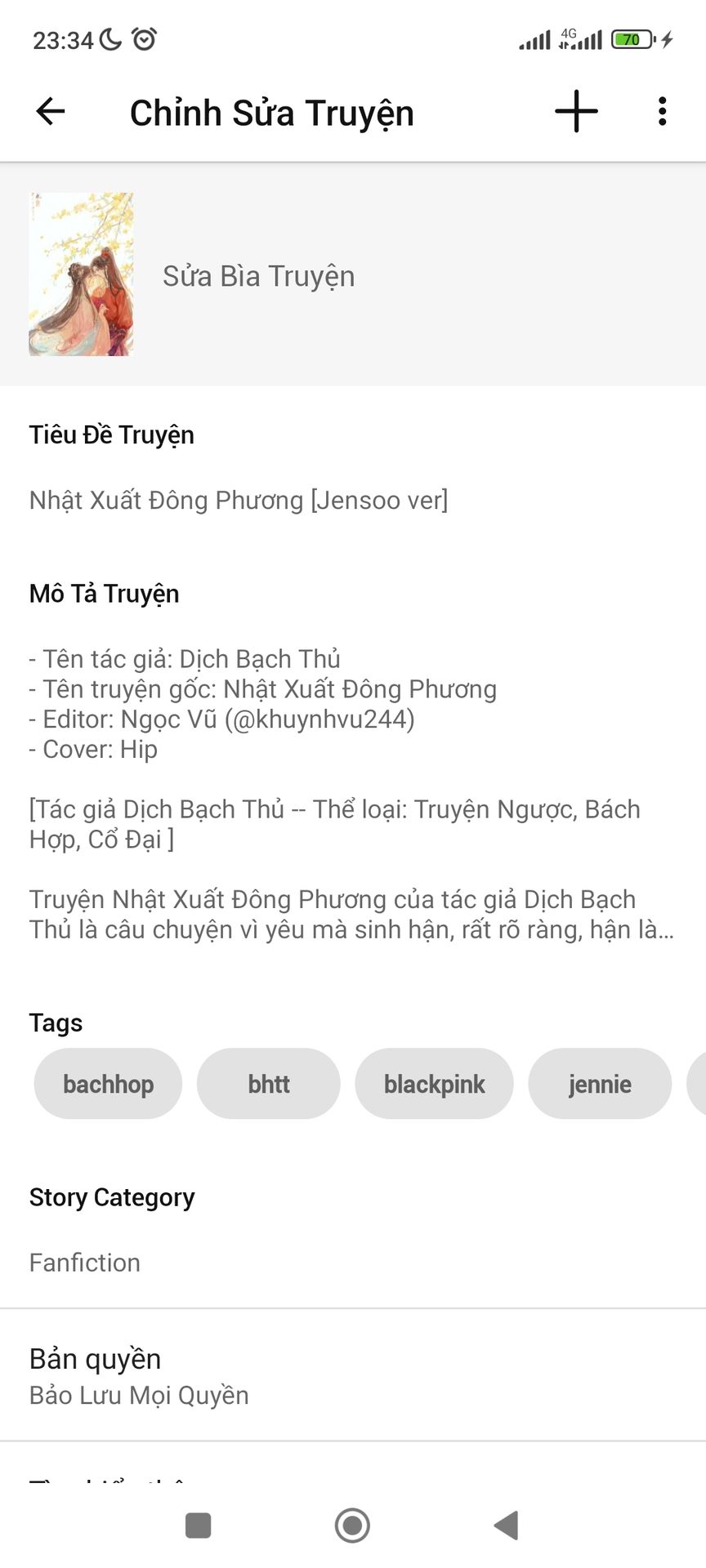This screenshot has height=1568, width=706.
Task: Tap the system home button
Action: click(x=352, y=1525)
